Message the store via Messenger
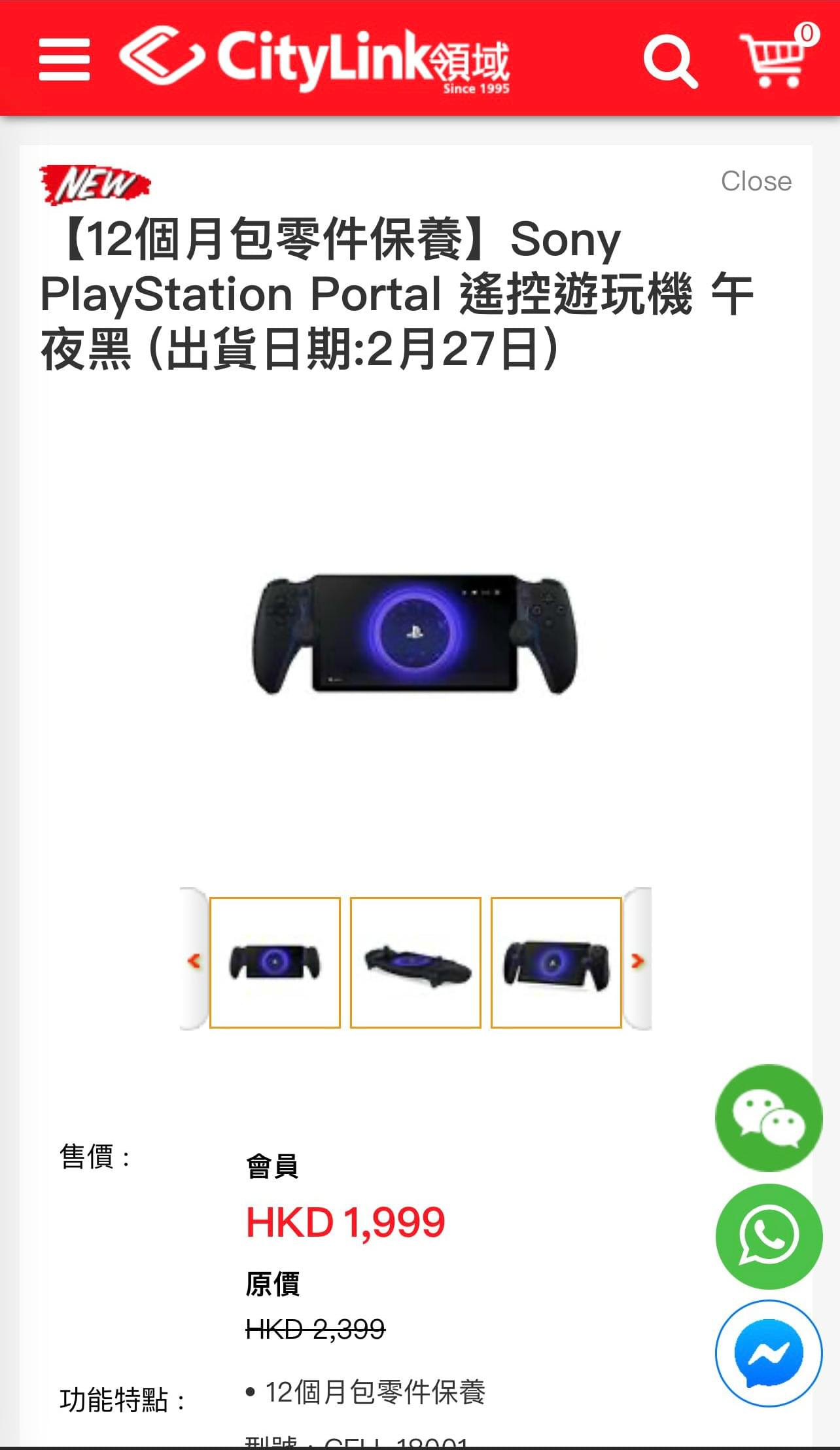The width and height of the screenshot is (840, 1450). (x=769, y=1354)
